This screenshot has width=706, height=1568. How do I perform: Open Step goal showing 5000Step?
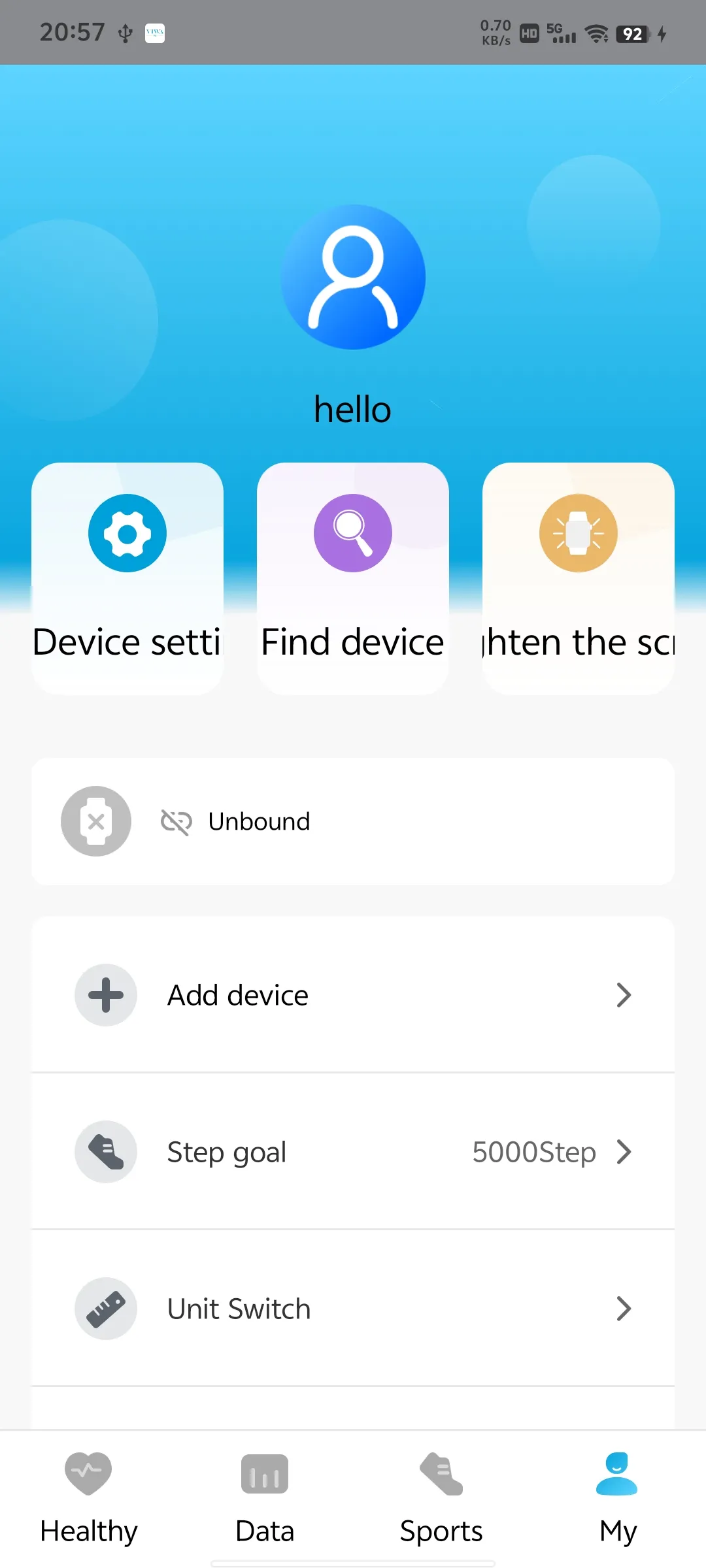[352, 1152]
